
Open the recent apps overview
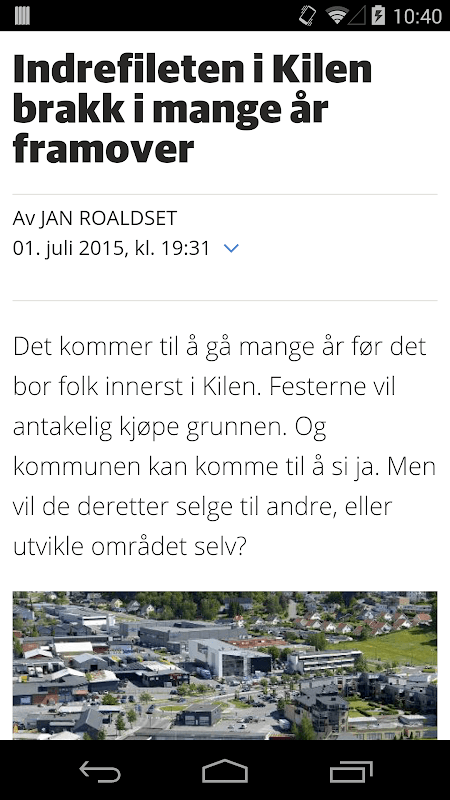pos(351,771)
